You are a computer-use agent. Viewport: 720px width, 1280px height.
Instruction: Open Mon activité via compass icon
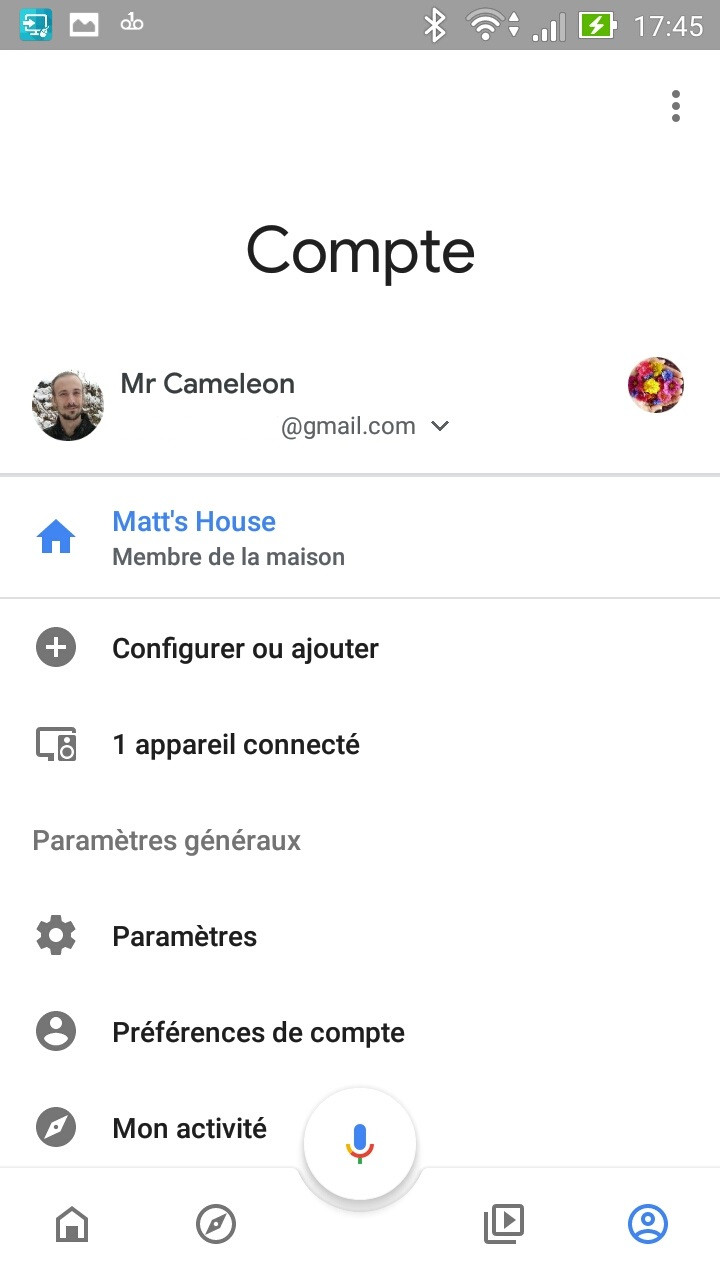[55, 1127]
